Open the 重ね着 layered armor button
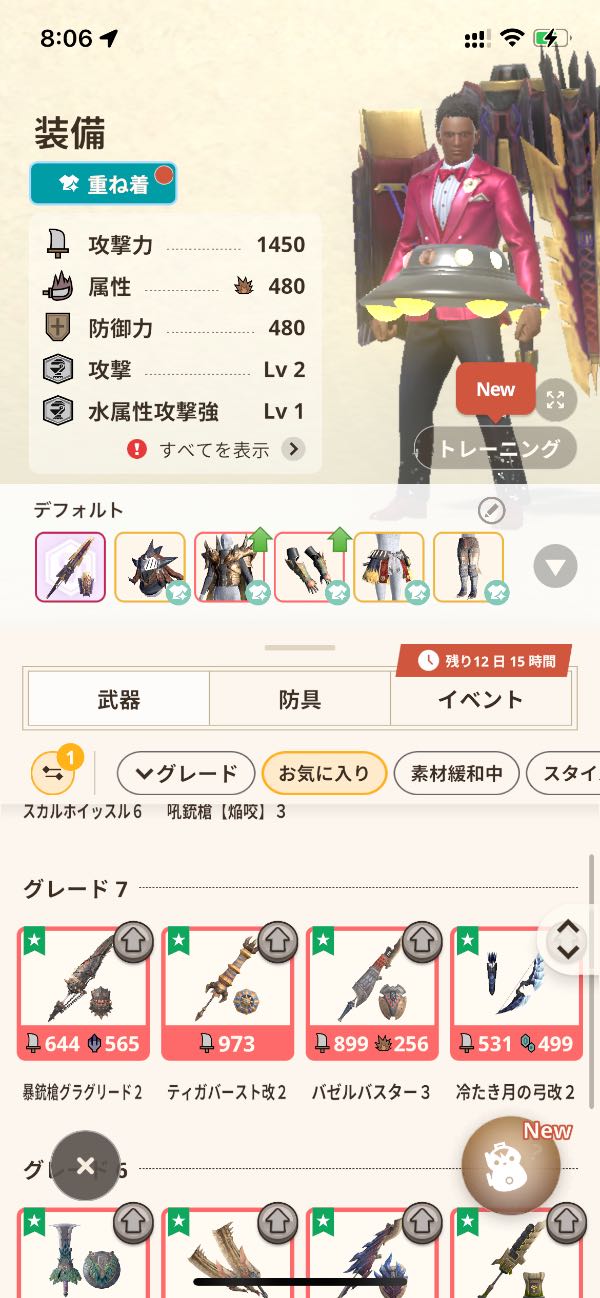This screenshot has height=1298, width=600. click(103, 184)
